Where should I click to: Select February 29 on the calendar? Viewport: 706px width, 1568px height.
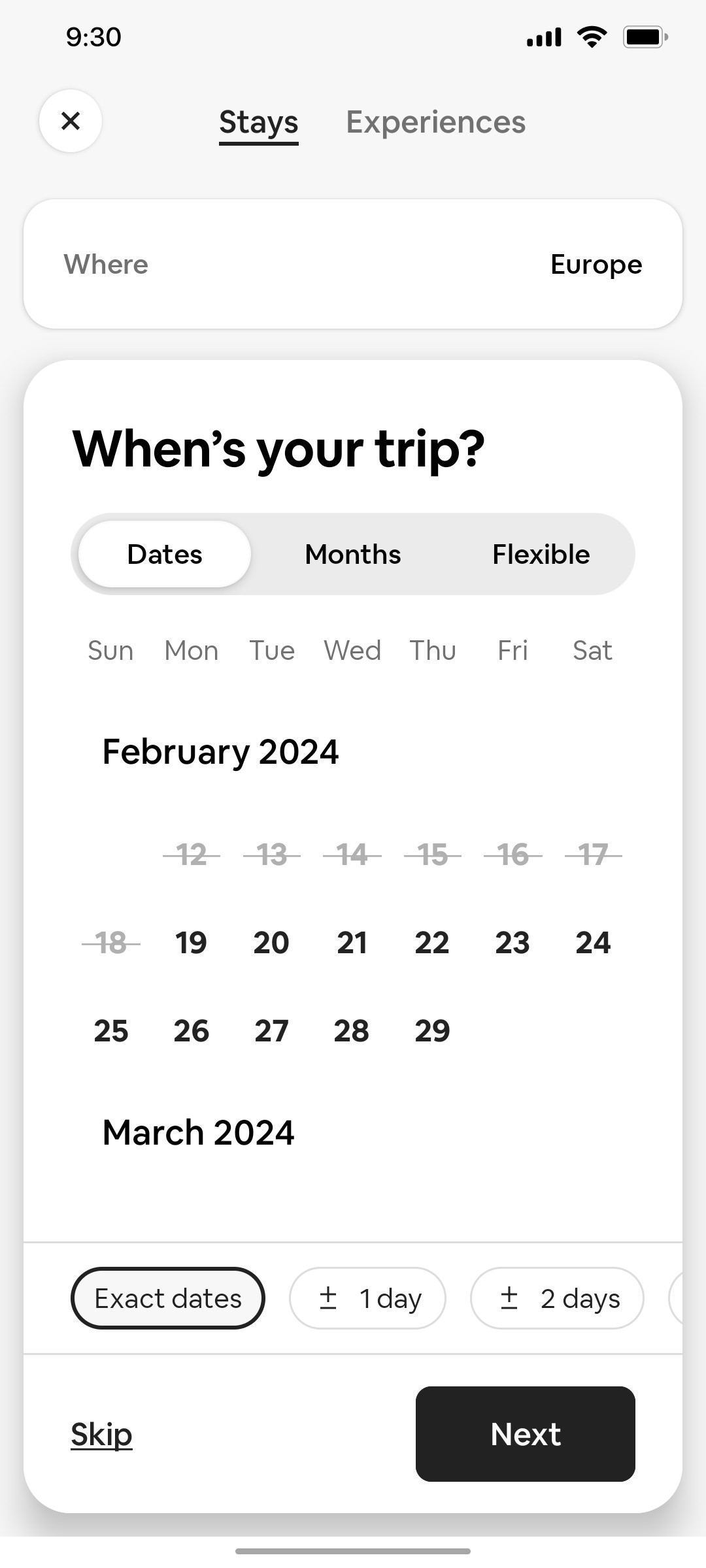(432, 1030)
